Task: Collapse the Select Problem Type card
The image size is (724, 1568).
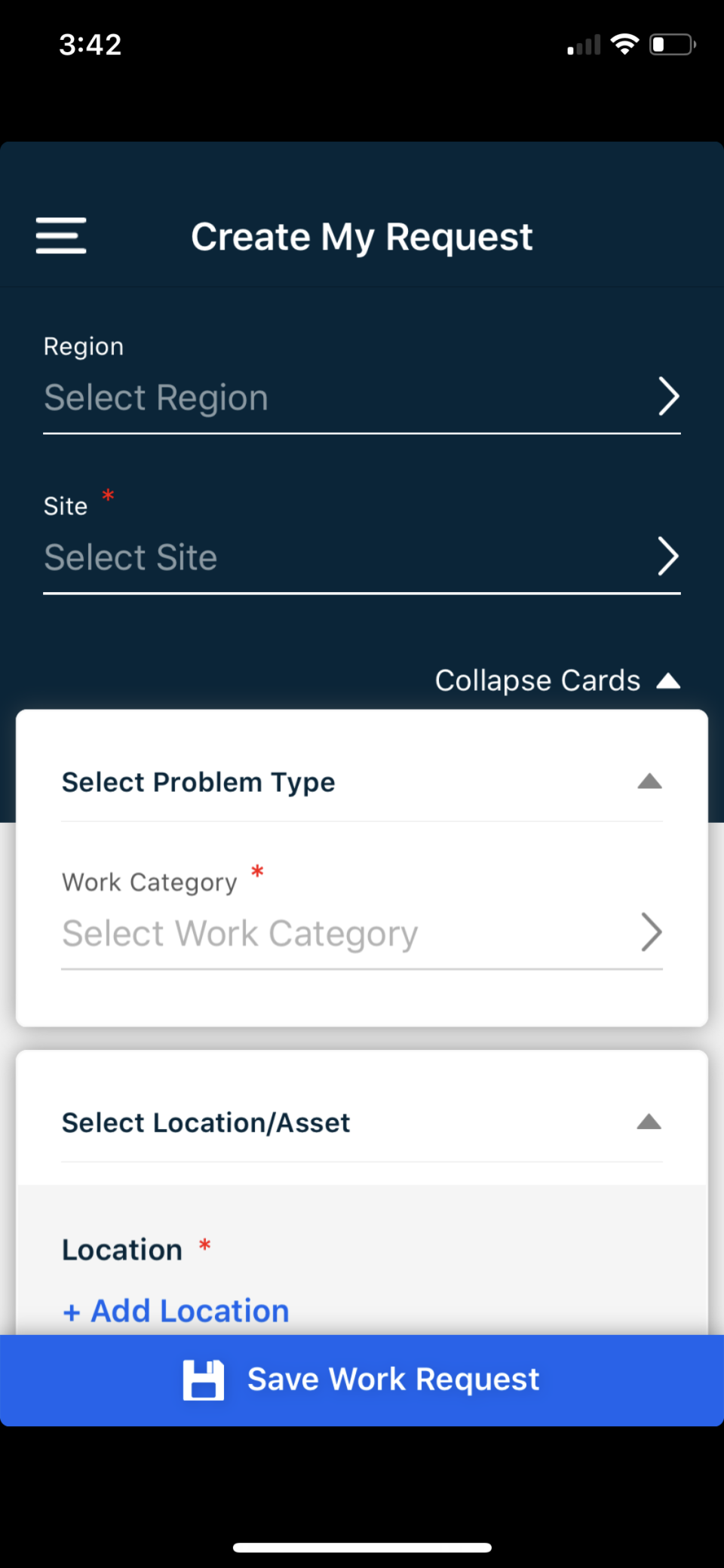Action: [x=649, y=782]
